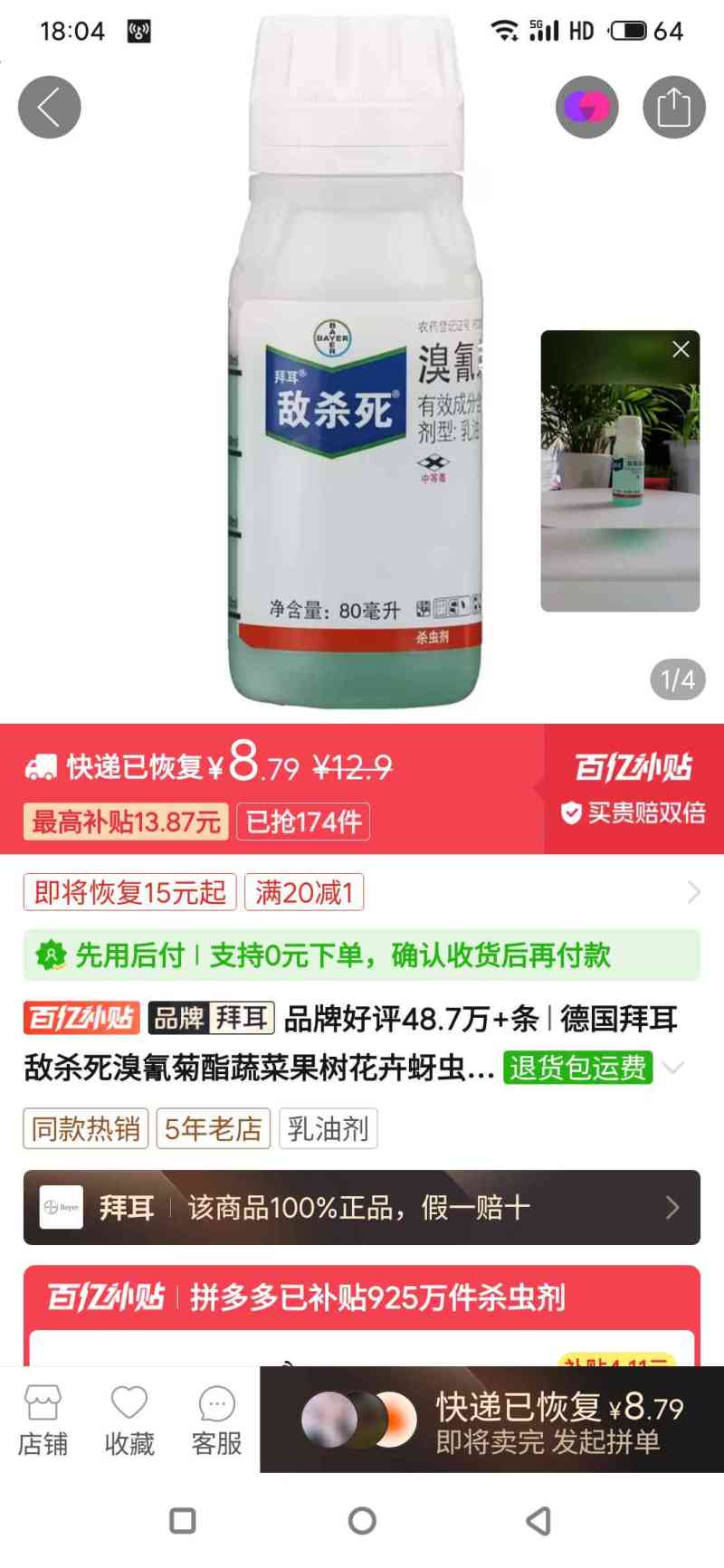Open the 拼多多已补贴925万件杀虫剂 subsidy banner
Viewport: 724px width, 1568px height.
362,1297
